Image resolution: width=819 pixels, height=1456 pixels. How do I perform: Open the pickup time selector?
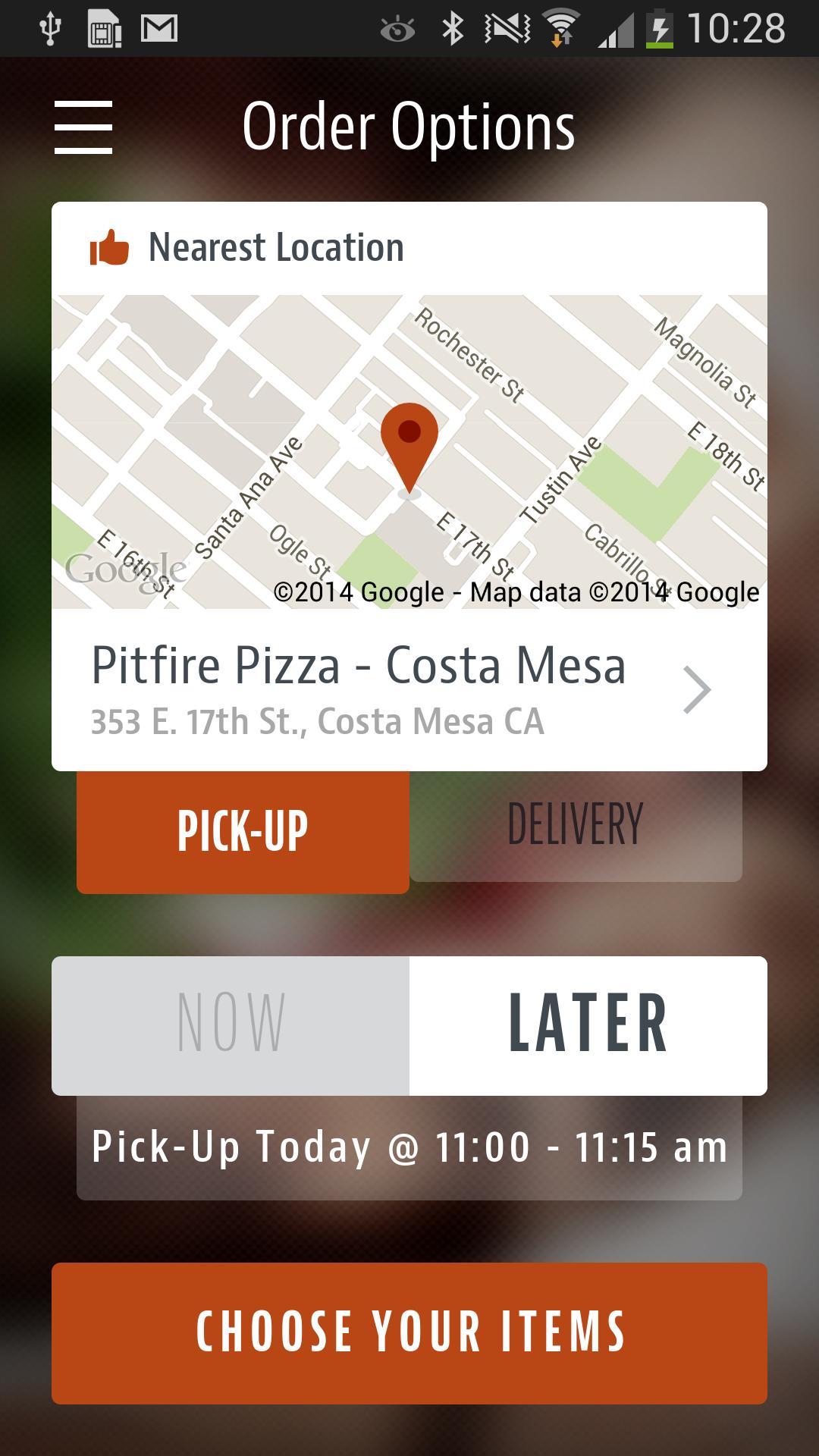coord(409,1147)
